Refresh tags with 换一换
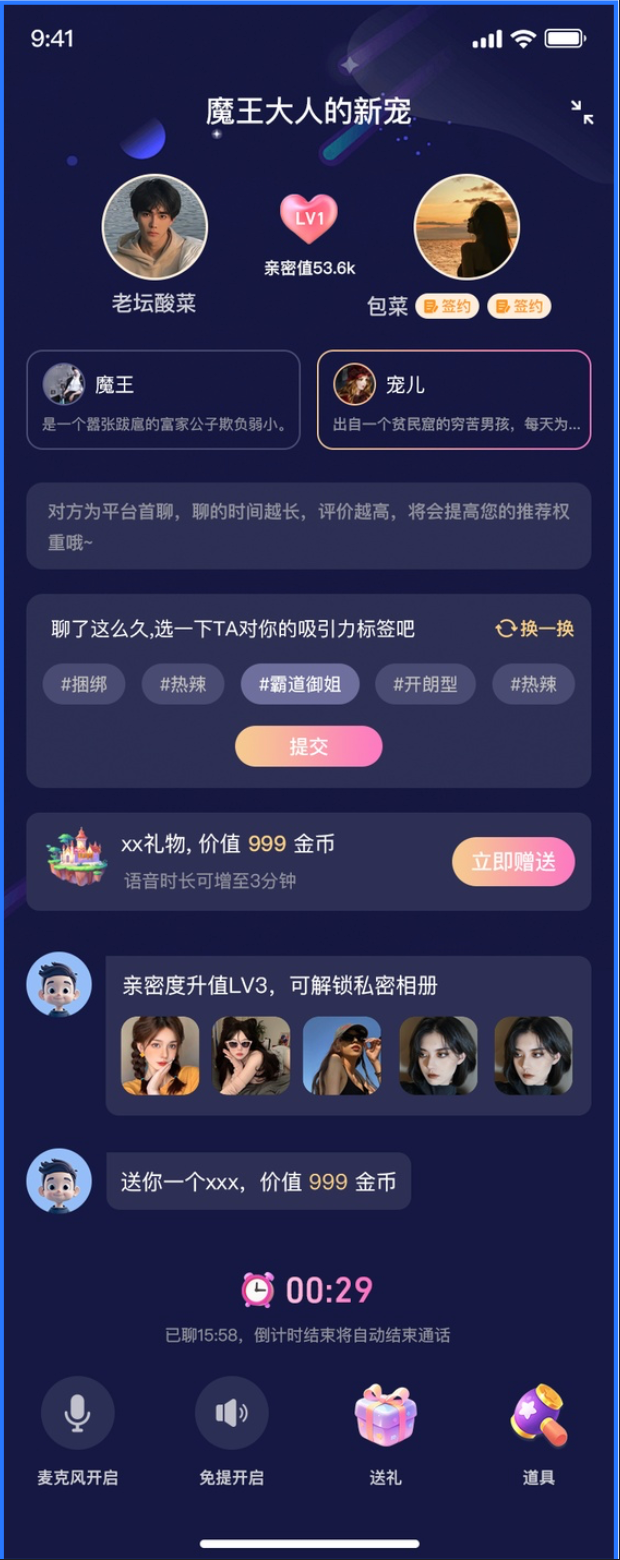Screen dimensions: 620x1560 [535, 629]
